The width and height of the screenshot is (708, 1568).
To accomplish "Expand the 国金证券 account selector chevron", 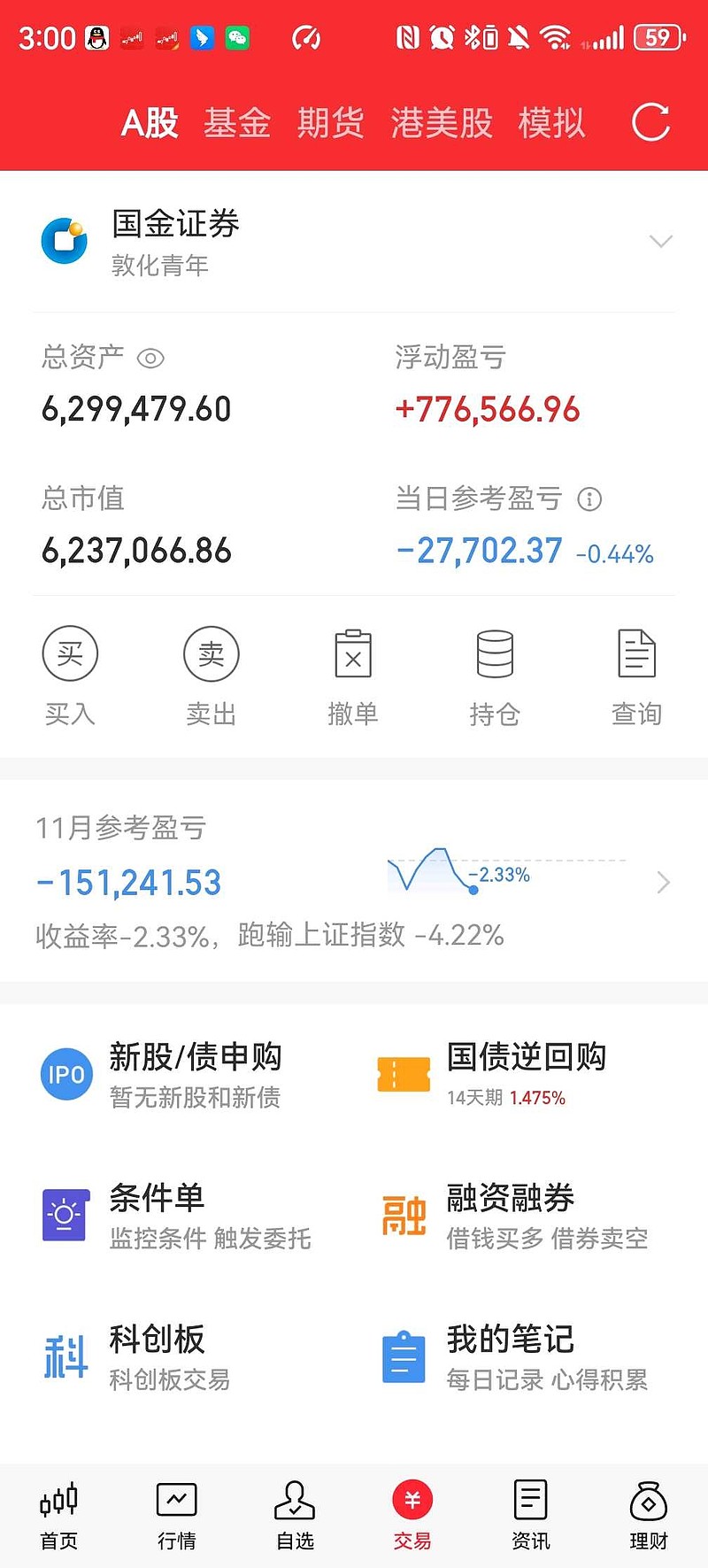I will pos(659,241).
